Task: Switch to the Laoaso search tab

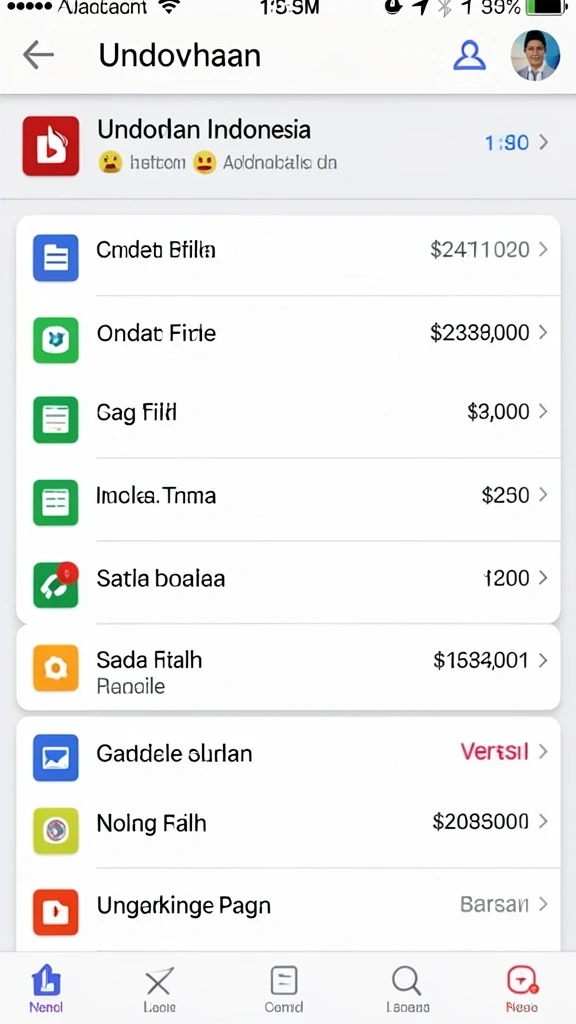Action: tap(408, 989)
